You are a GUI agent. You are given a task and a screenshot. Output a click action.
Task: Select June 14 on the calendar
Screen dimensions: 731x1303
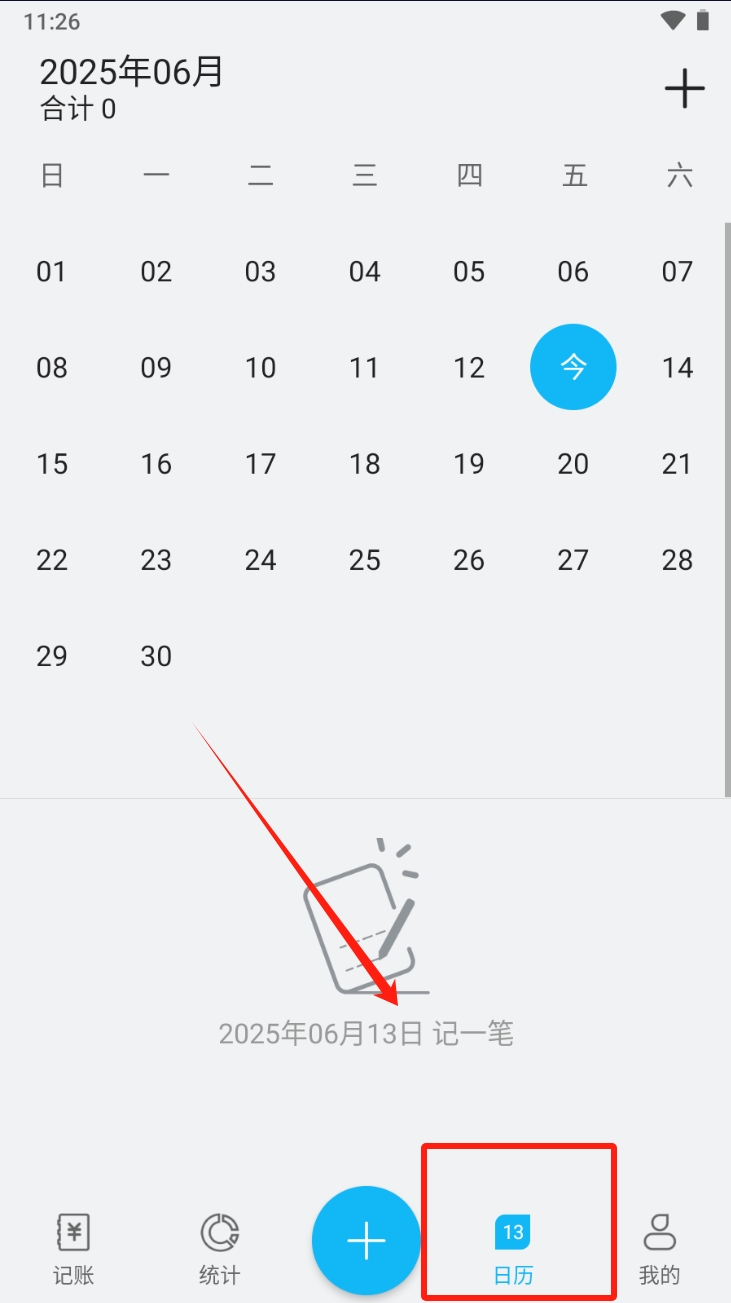[x=677, y=368]
